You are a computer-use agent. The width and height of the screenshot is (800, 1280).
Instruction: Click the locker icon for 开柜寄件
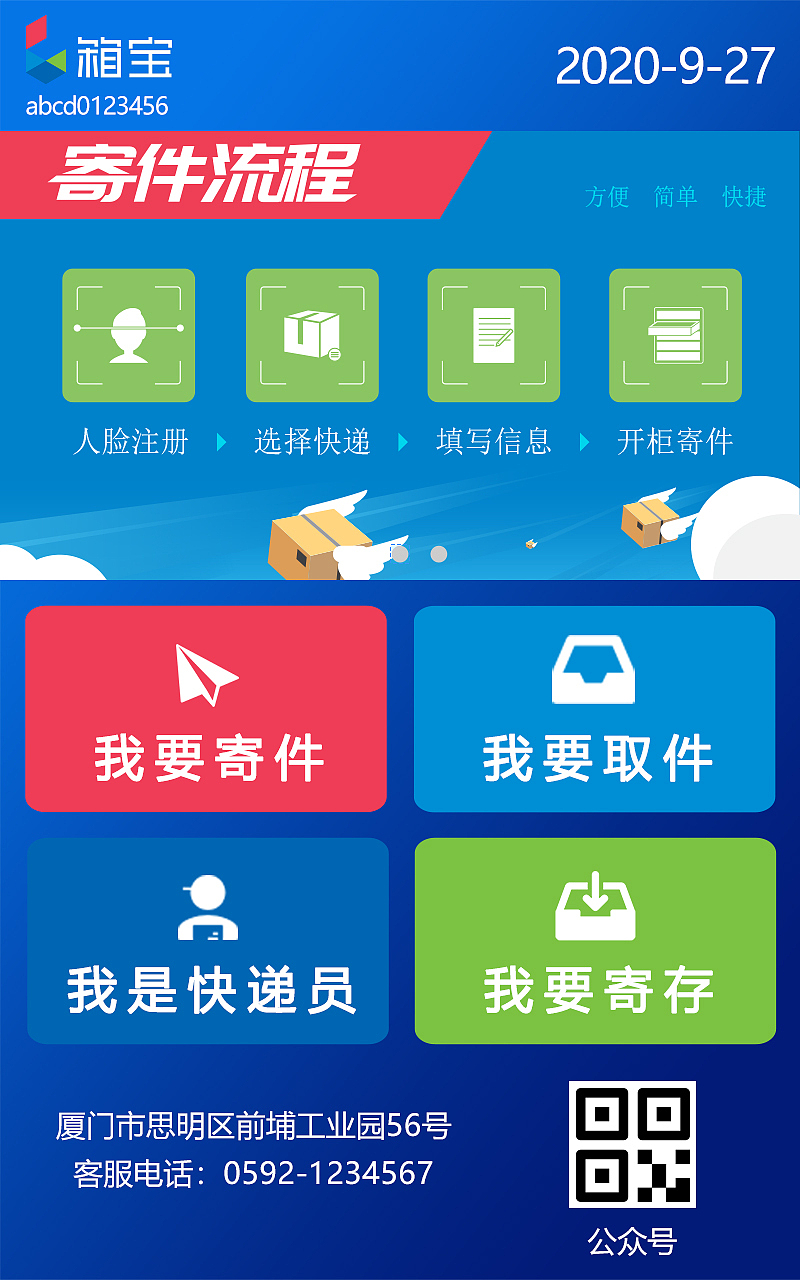click(x=675, y=334)
